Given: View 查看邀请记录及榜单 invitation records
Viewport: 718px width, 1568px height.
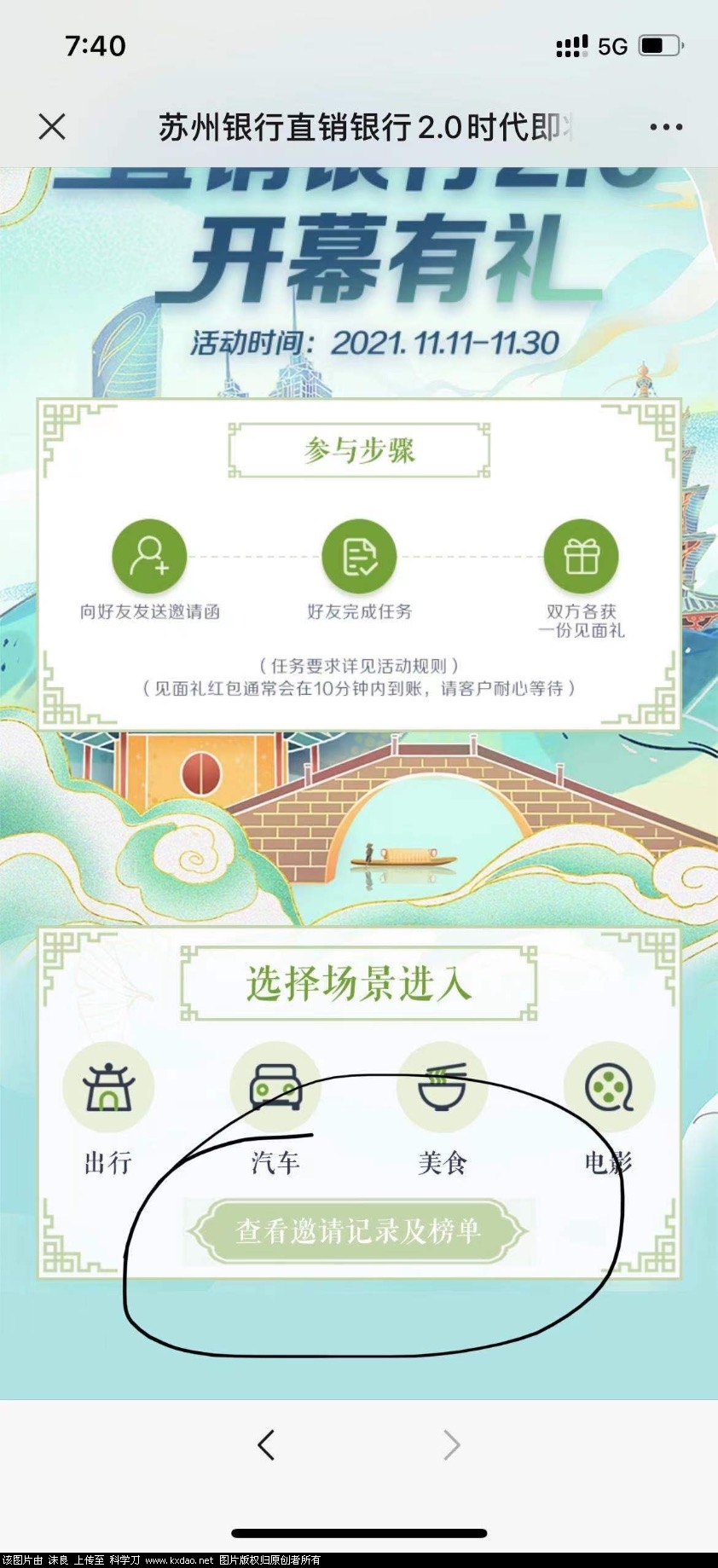Looking at the screenshot, I should tap(358, 1231).
